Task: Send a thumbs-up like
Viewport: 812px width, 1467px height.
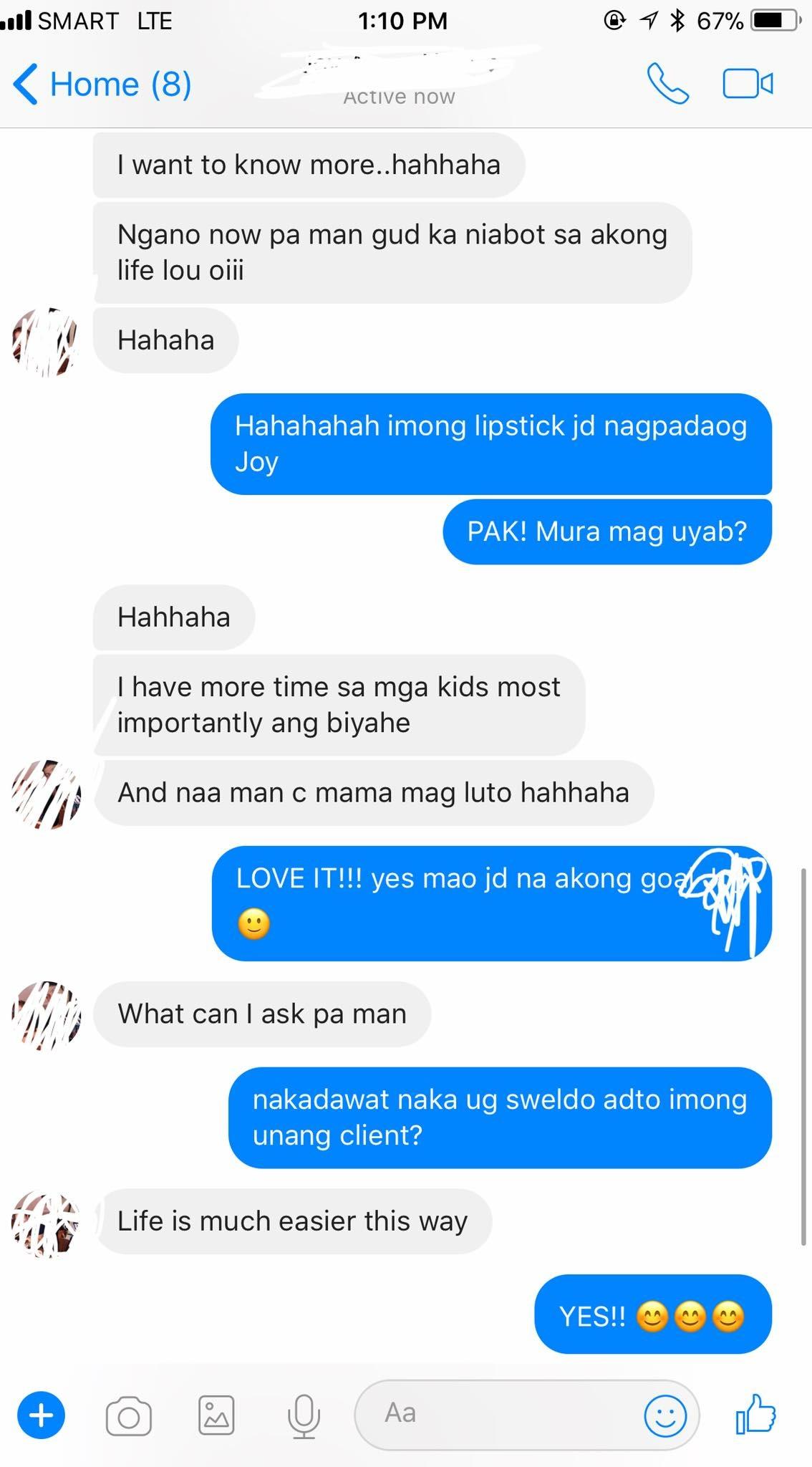Action: (755, 1414)
